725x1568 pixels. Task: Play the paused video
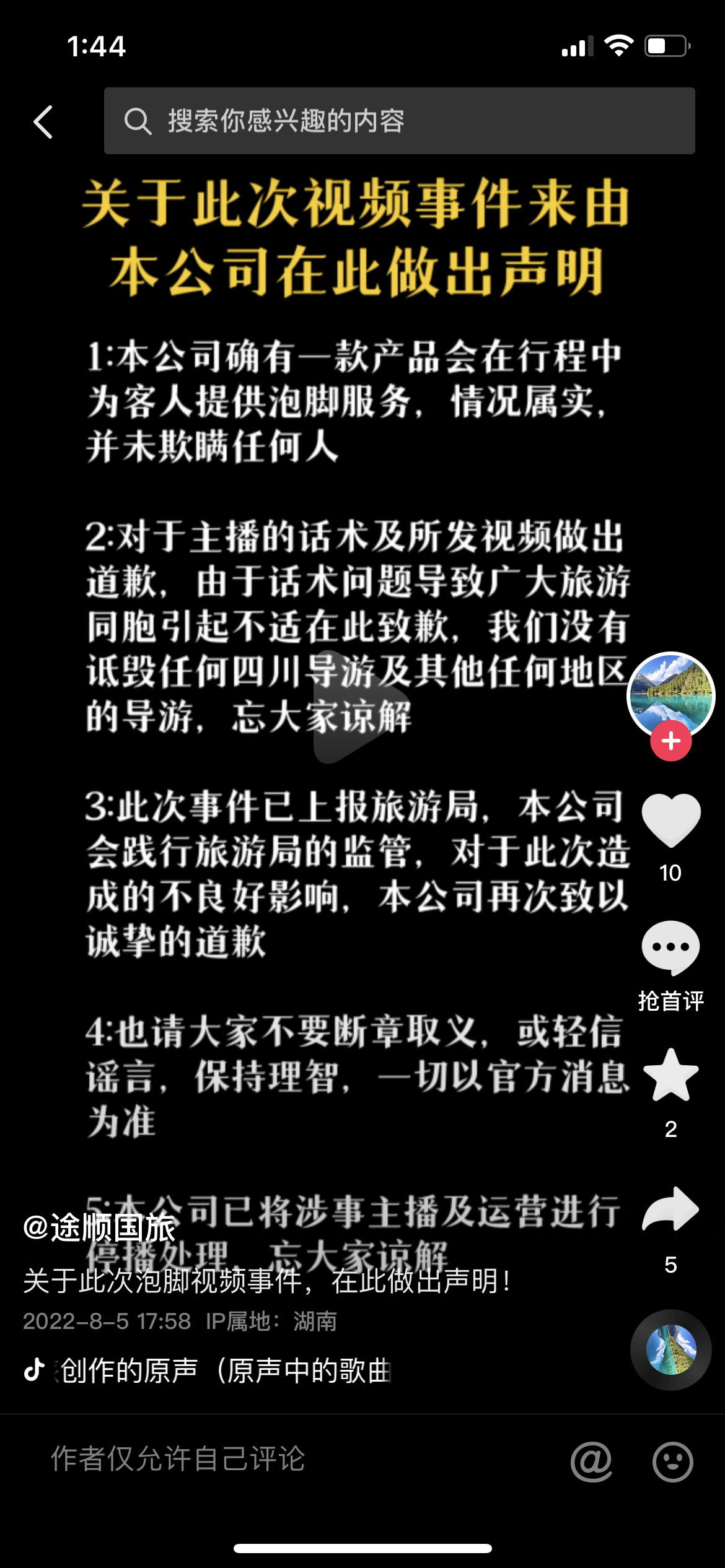tap(361, 707)
